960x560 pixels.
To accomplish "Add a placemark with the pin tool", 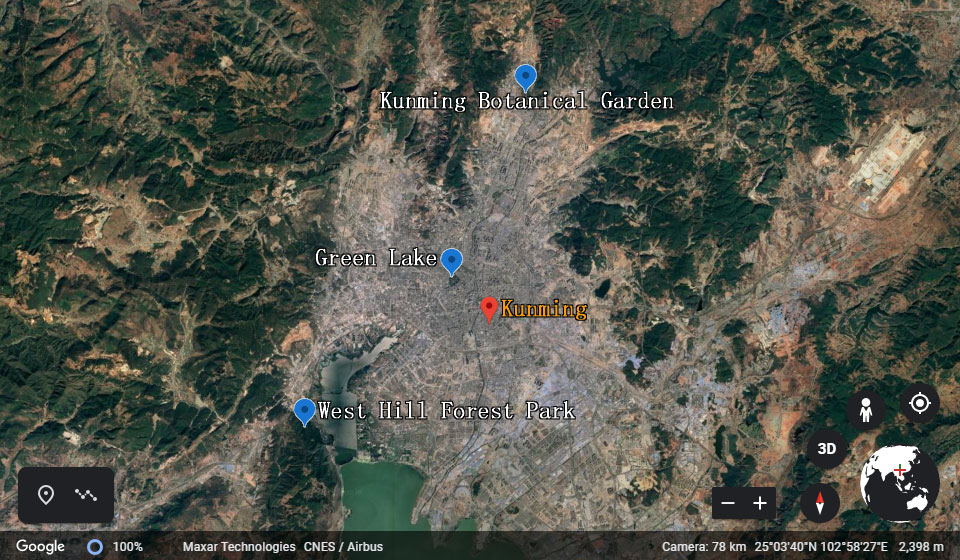I will [x=45, y=495].
